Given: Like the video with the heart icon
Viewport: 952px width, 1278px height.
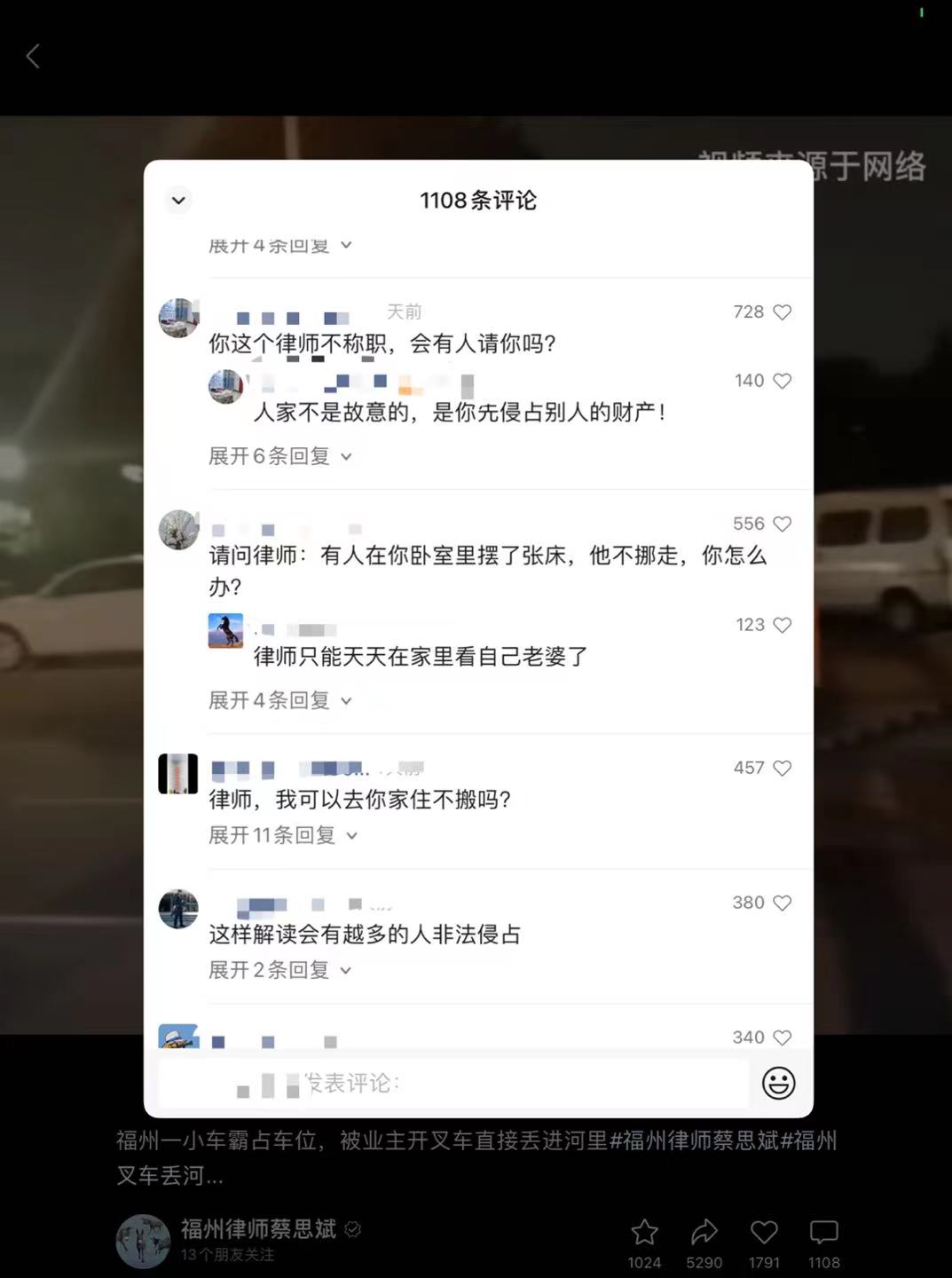Looking at the screenshot, I should (x=764, y=1232).
